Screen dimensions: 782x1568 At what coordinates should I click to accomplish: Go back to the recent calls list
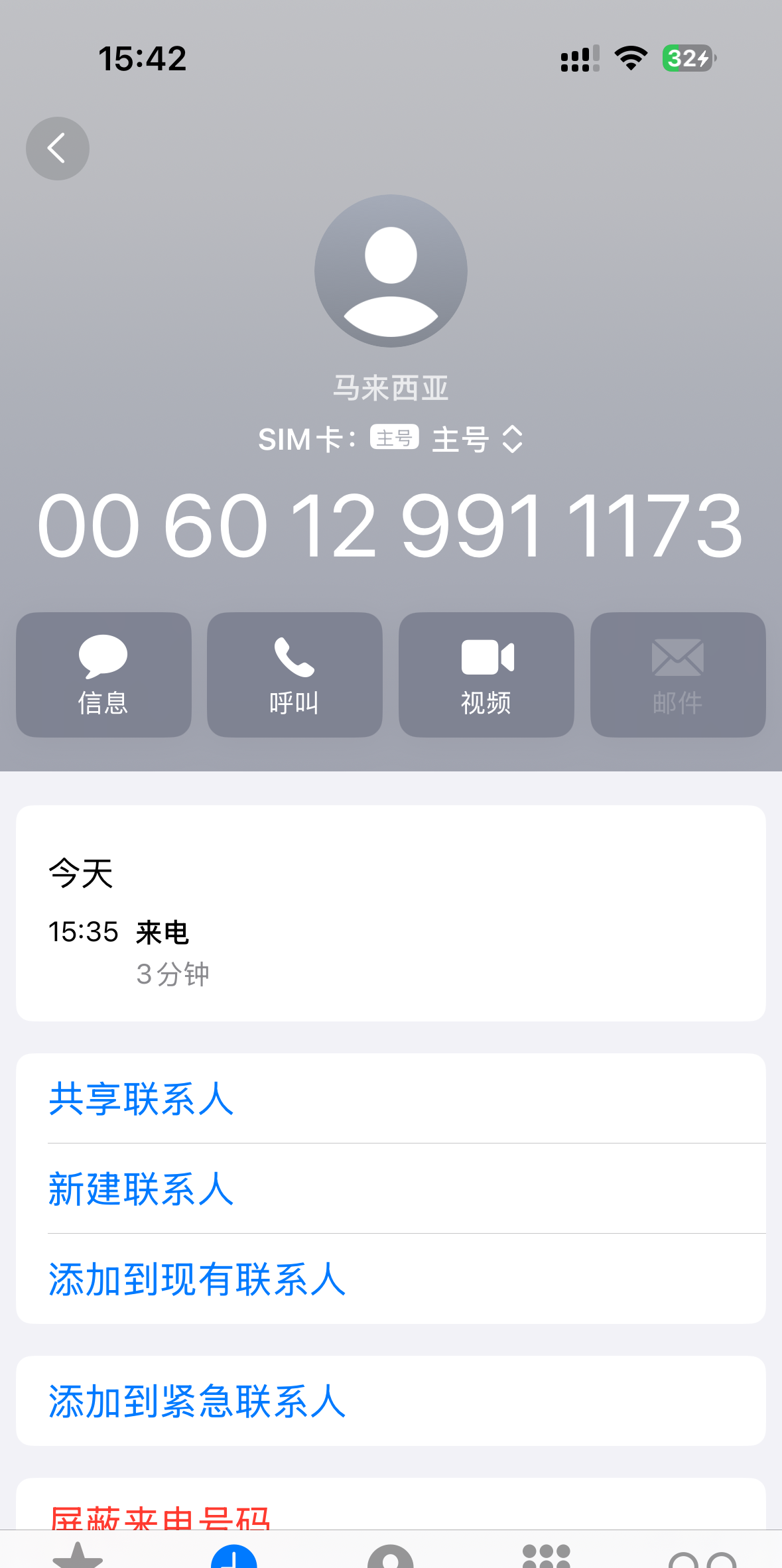coord(58,149)
